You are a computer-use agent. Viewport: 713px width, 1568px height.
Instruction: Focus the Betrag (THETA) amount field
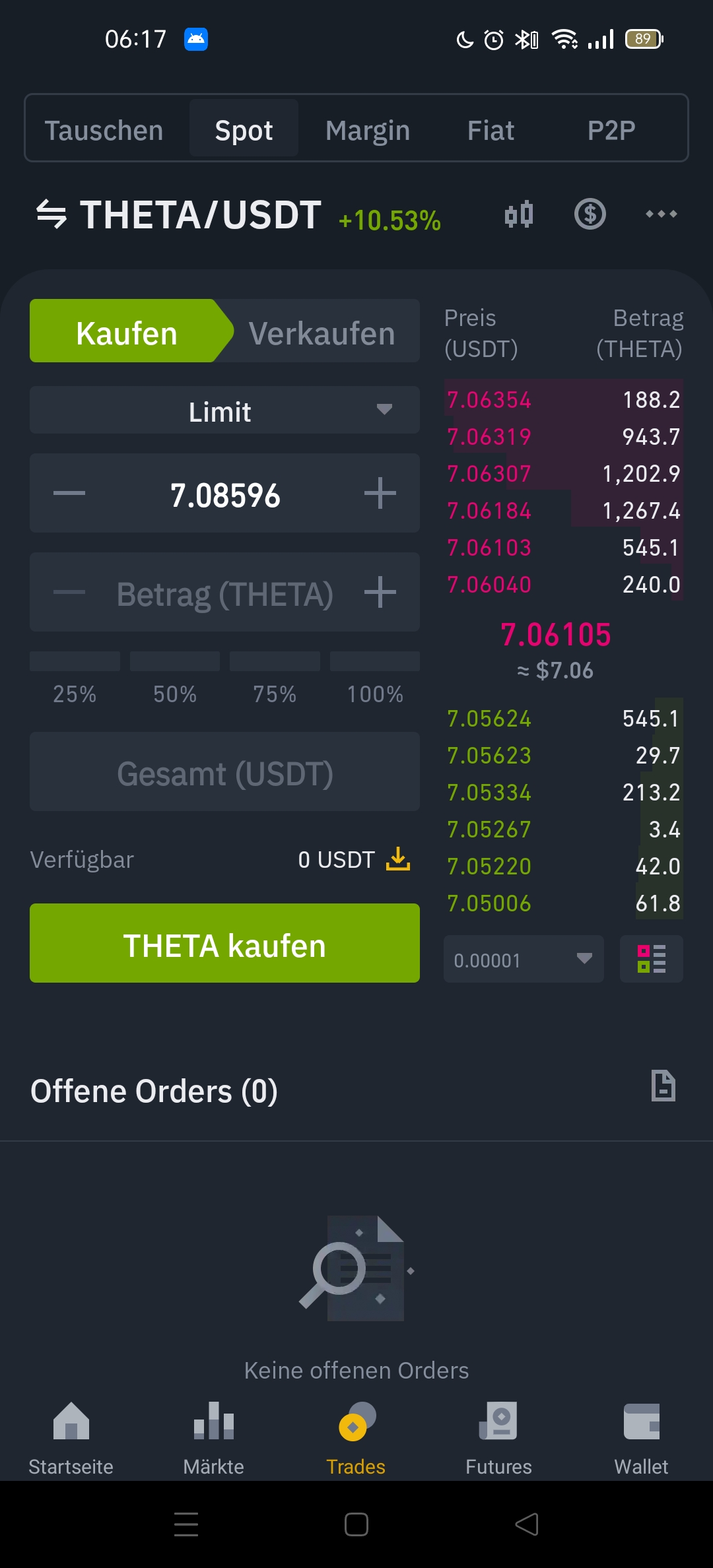(224, 594)
